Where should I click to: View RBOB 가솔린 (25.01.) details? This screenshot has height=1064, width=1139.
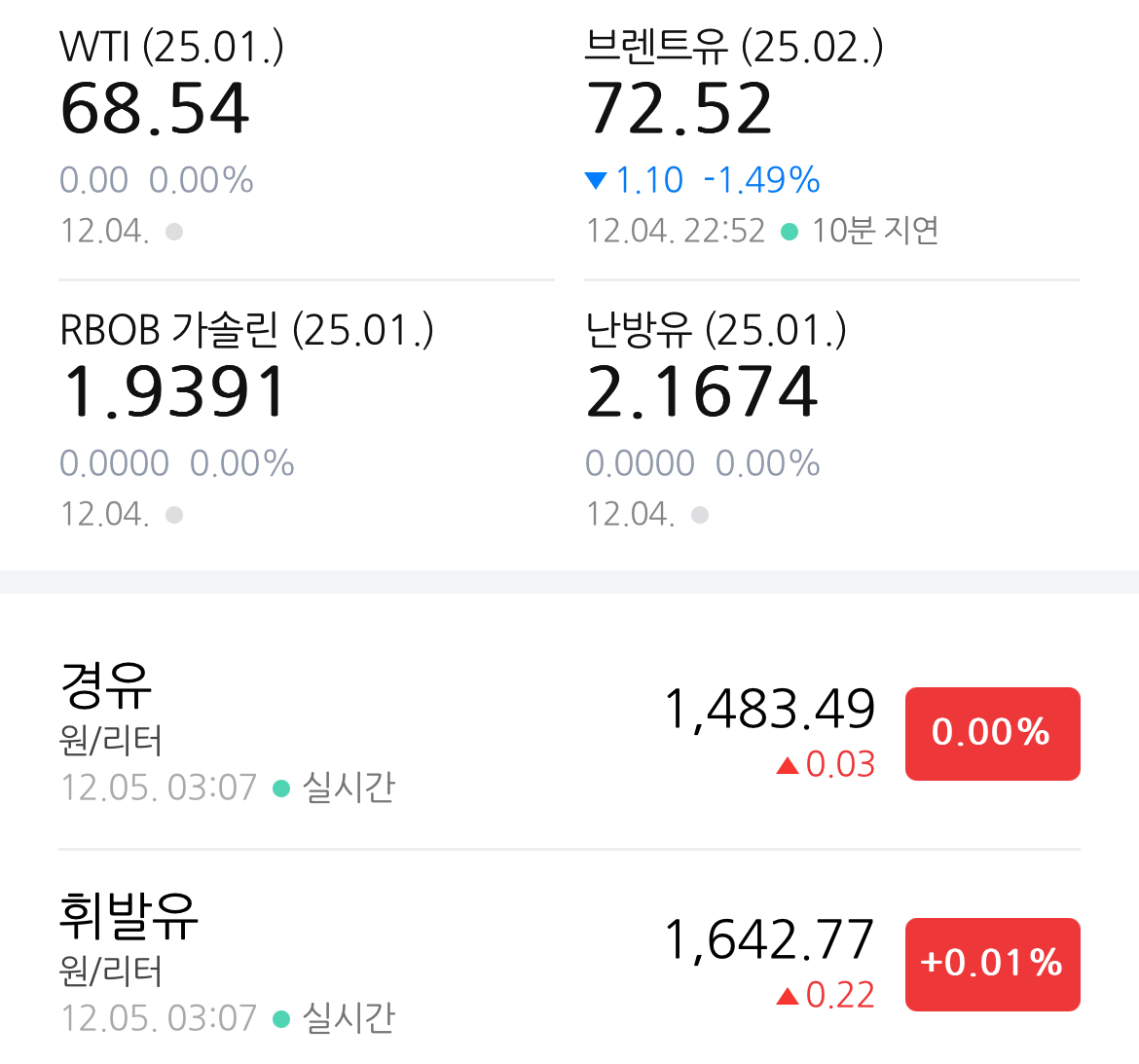pos(306,420)
